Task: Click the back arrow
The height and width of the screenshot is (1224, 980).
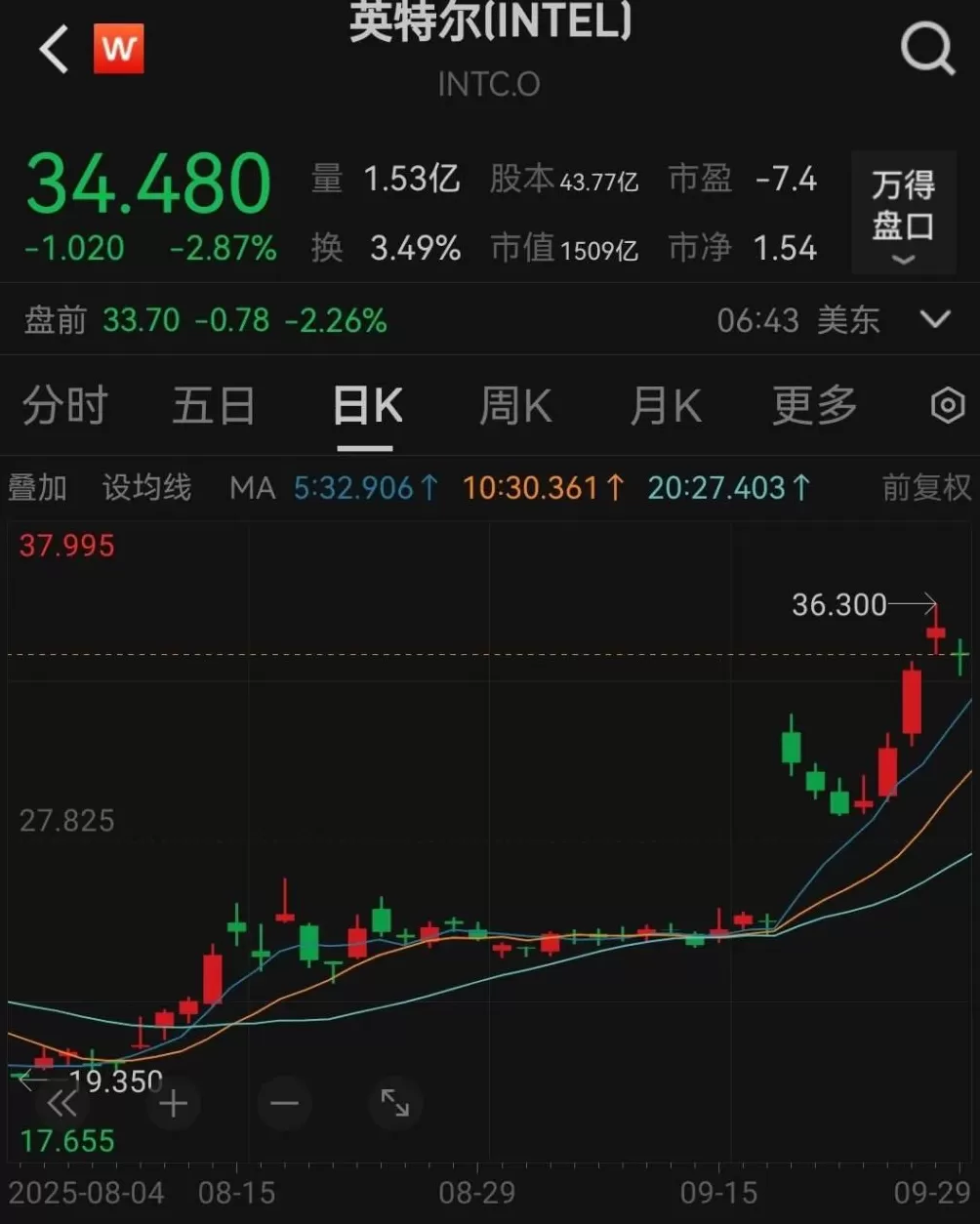Action: point(53,49)
